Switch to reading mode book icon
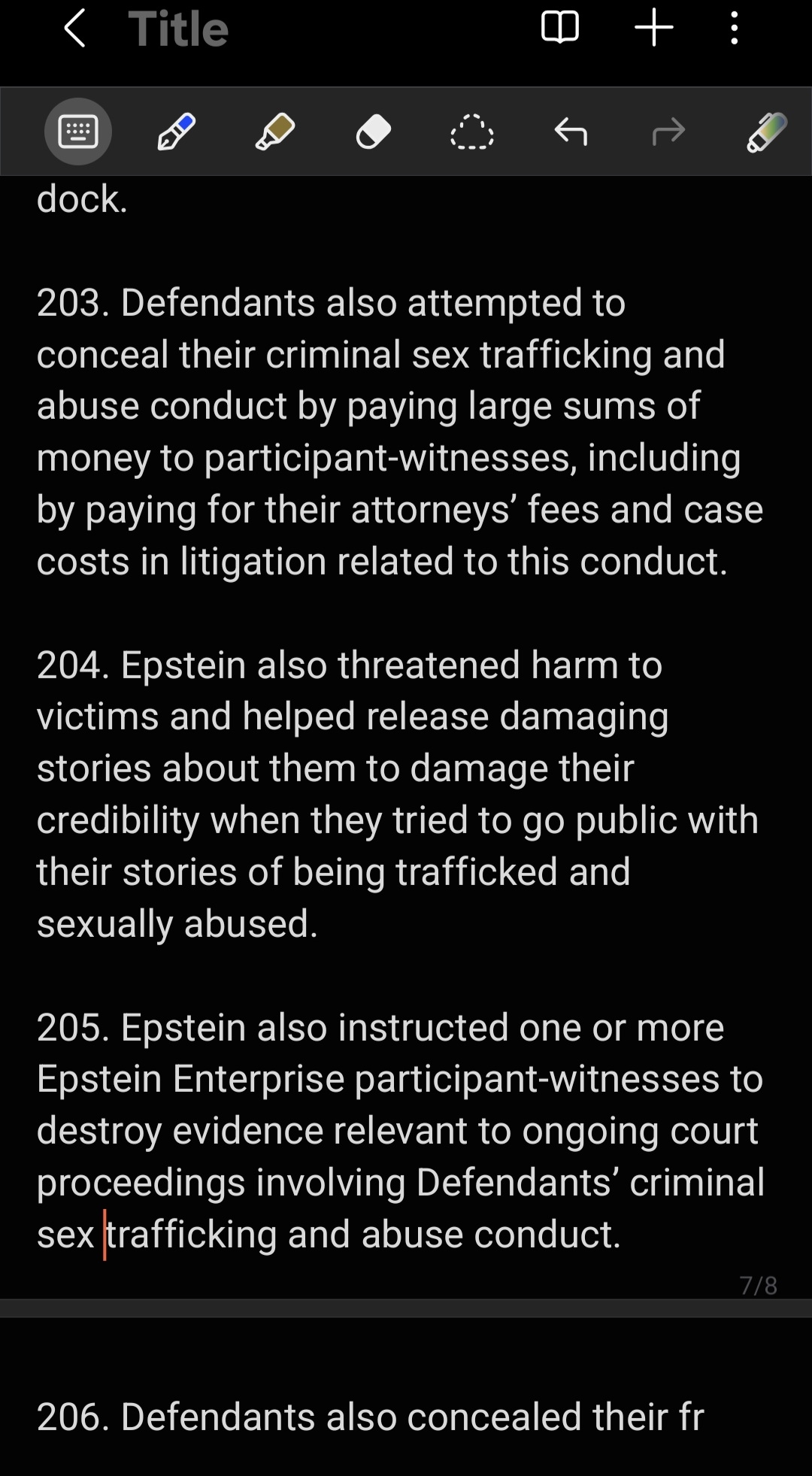812x1476 pixels. (560, 29)
